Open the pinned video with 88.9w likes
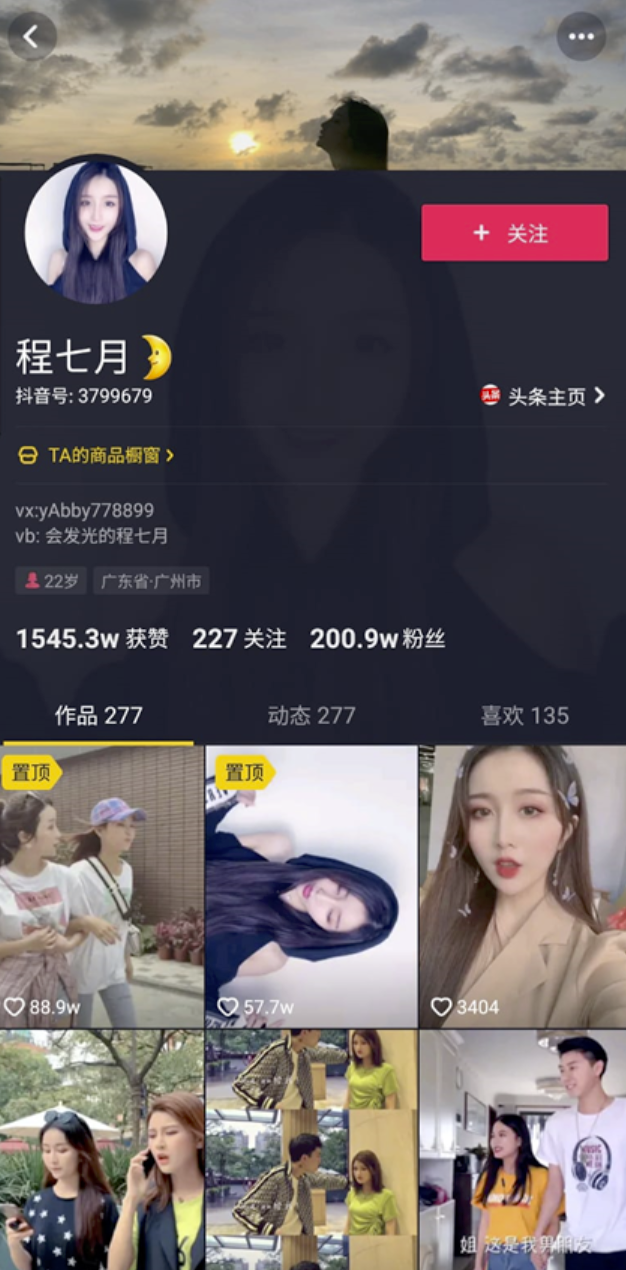Screen dimensions: 626x1270 pos(101,886)
